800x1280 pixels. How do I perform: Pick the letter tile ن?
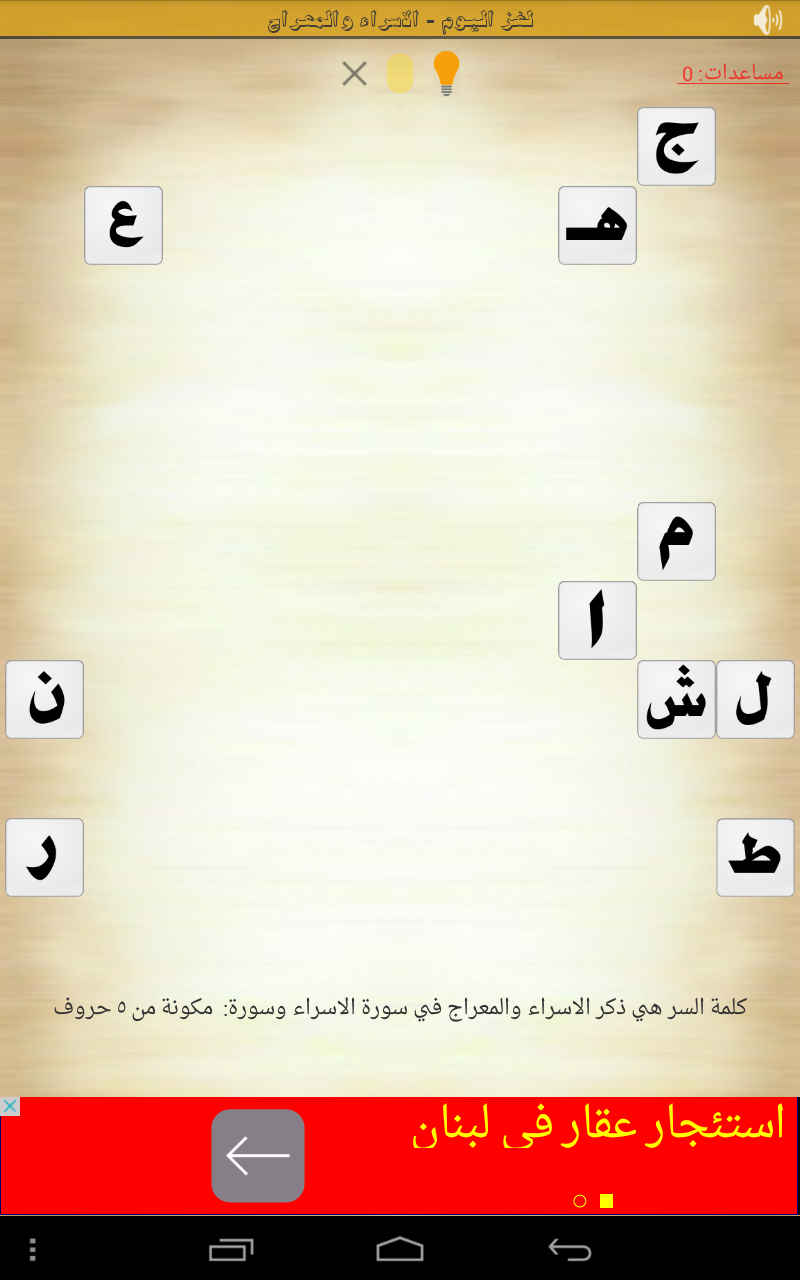tap(44, 699)
